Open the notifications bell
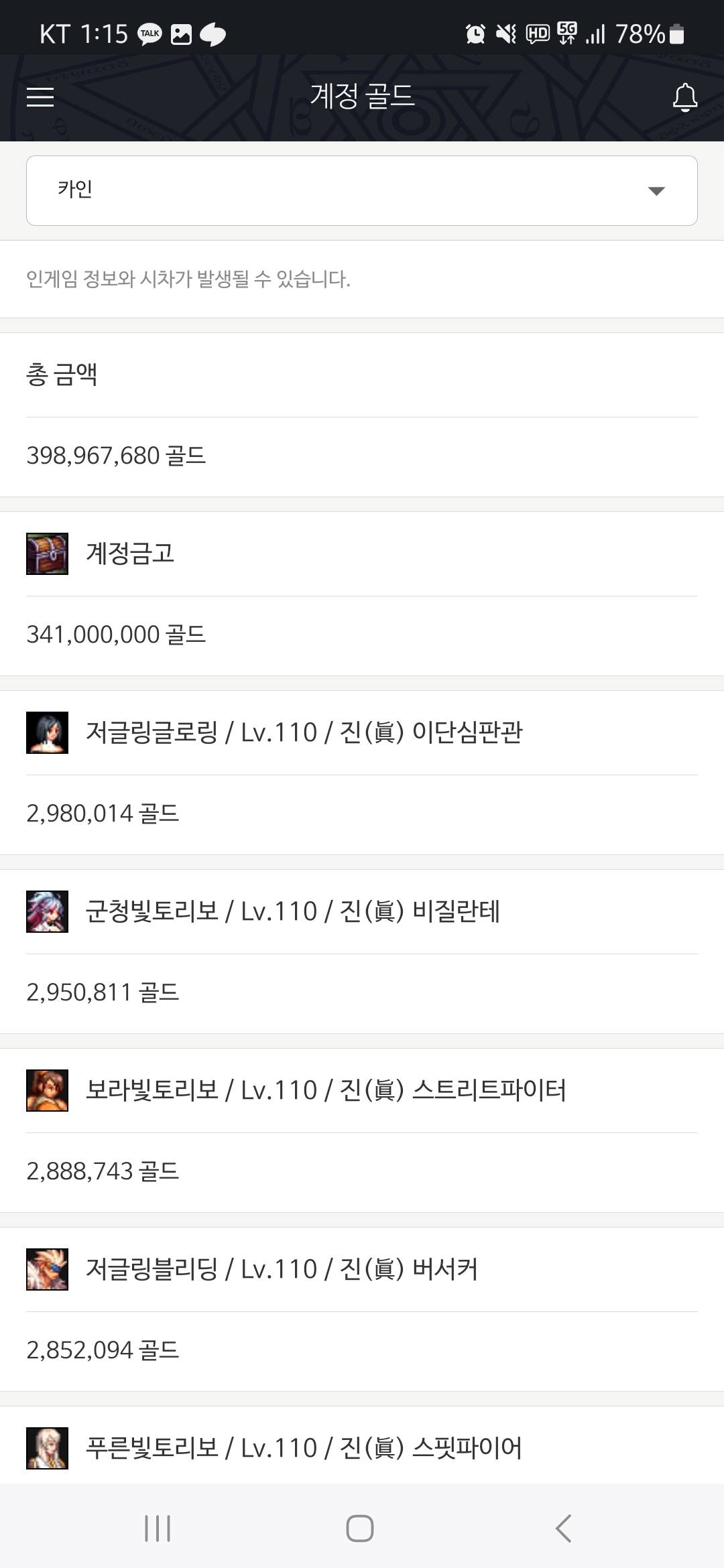This screenshot has width=724, height=1568. pos(684,97)
